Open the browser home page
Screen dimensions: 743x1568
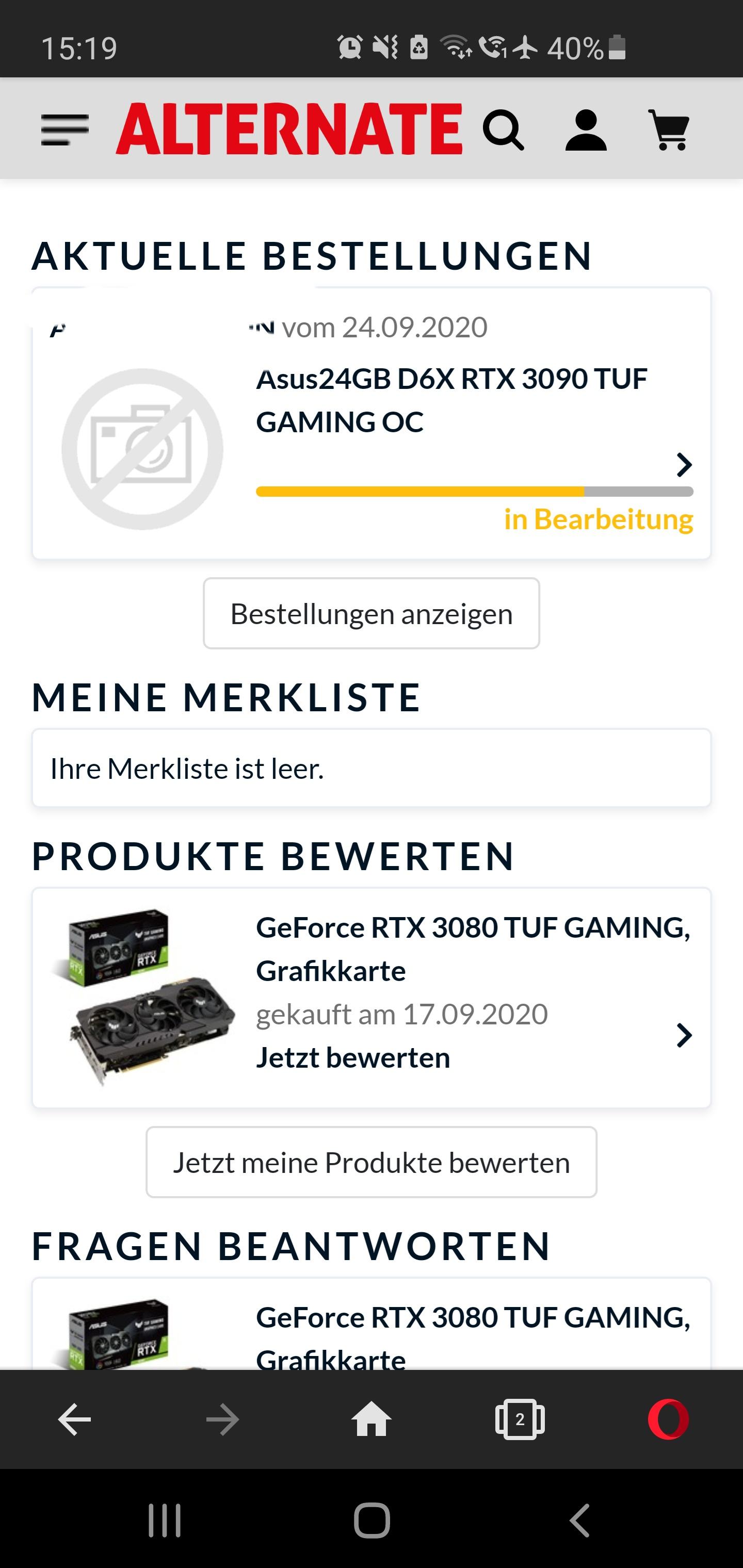pyautogui.click(x=372, y=1419)
